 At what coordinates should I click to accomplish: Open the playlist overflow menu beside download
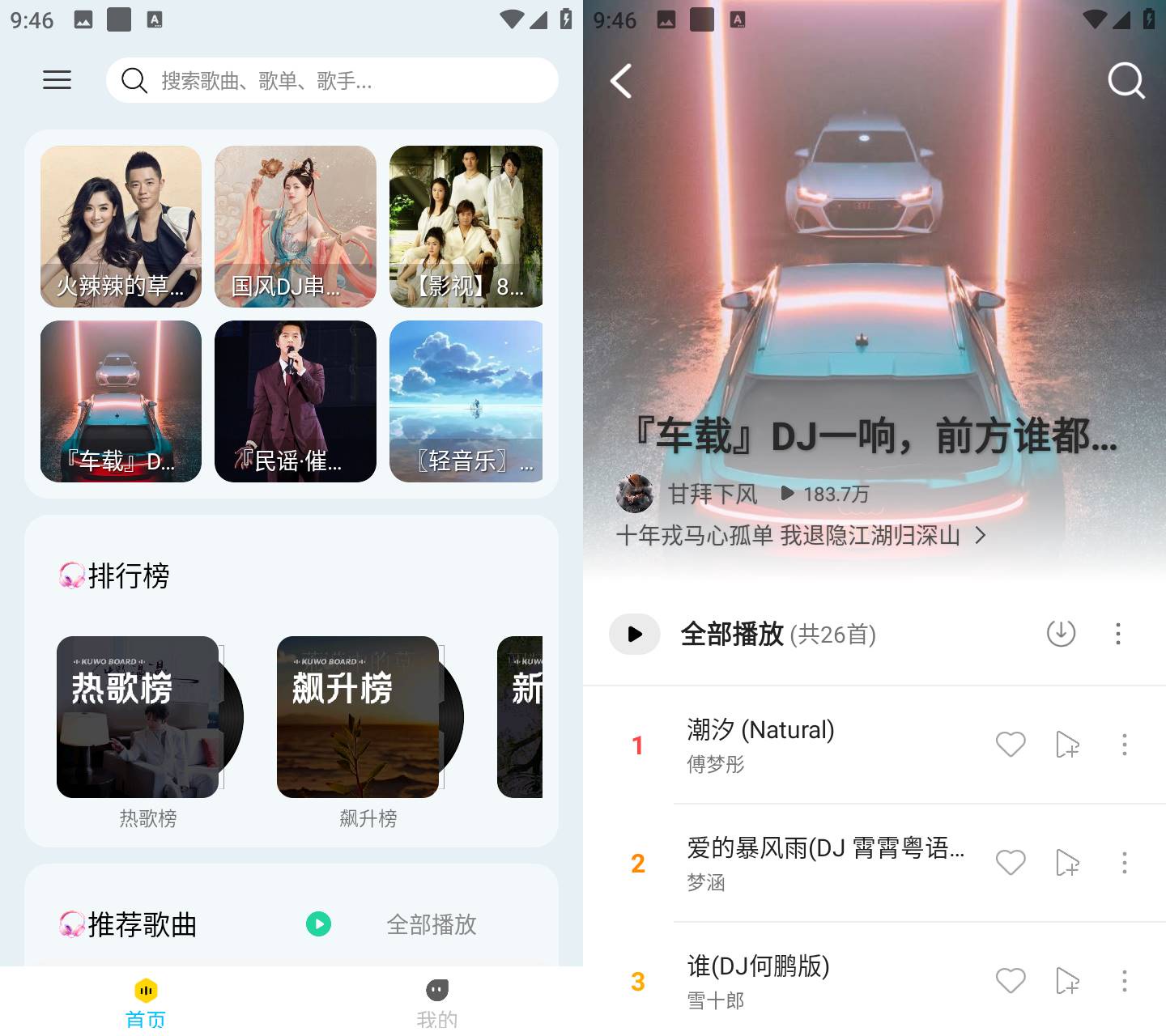1118,633
